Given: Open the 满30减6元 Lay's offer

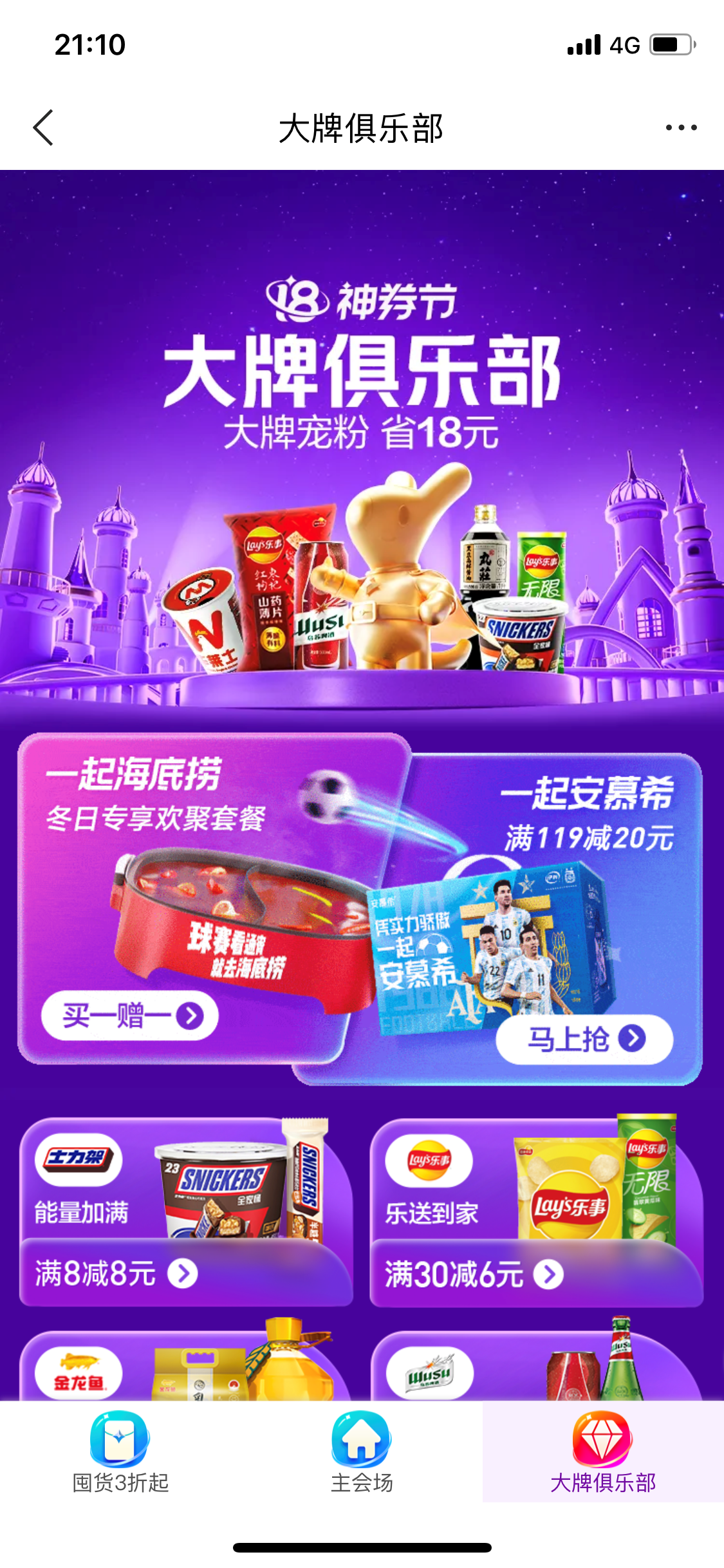Looking at the screenshot, I should coord(473,1274).
